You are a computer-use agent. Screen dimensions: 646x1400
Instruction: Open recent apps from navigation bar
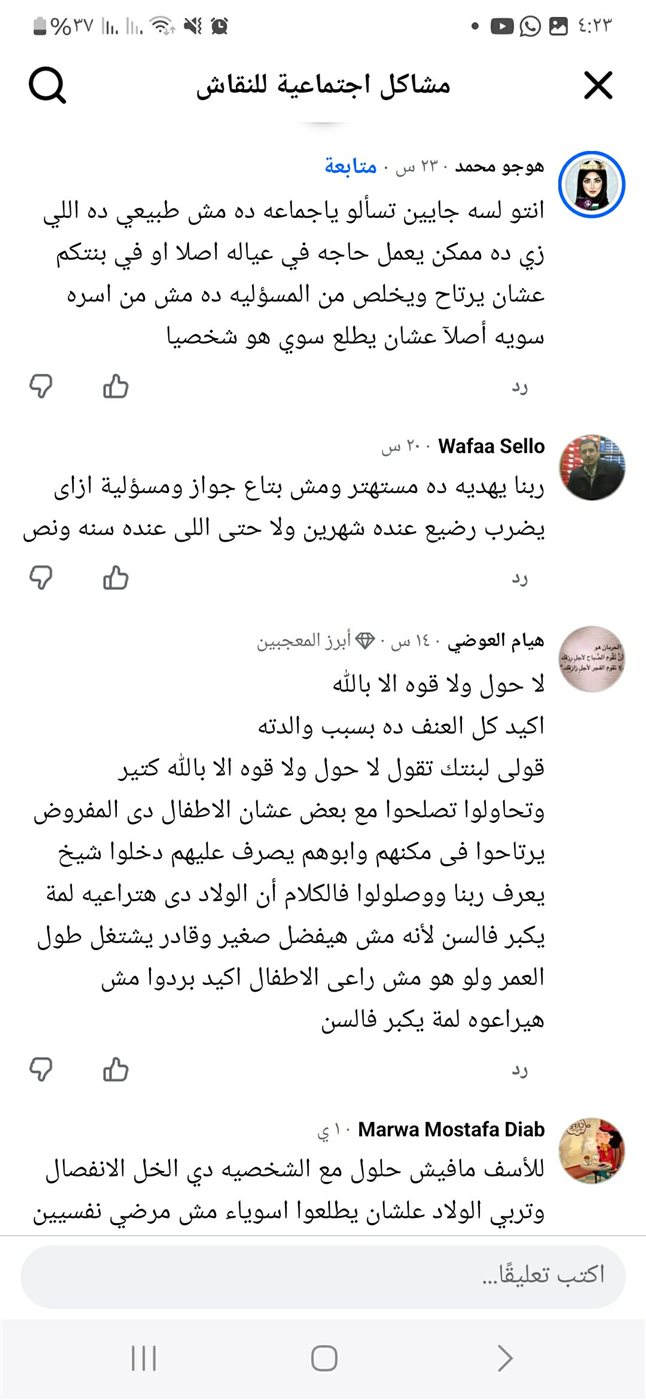[x=144, y=1357]
